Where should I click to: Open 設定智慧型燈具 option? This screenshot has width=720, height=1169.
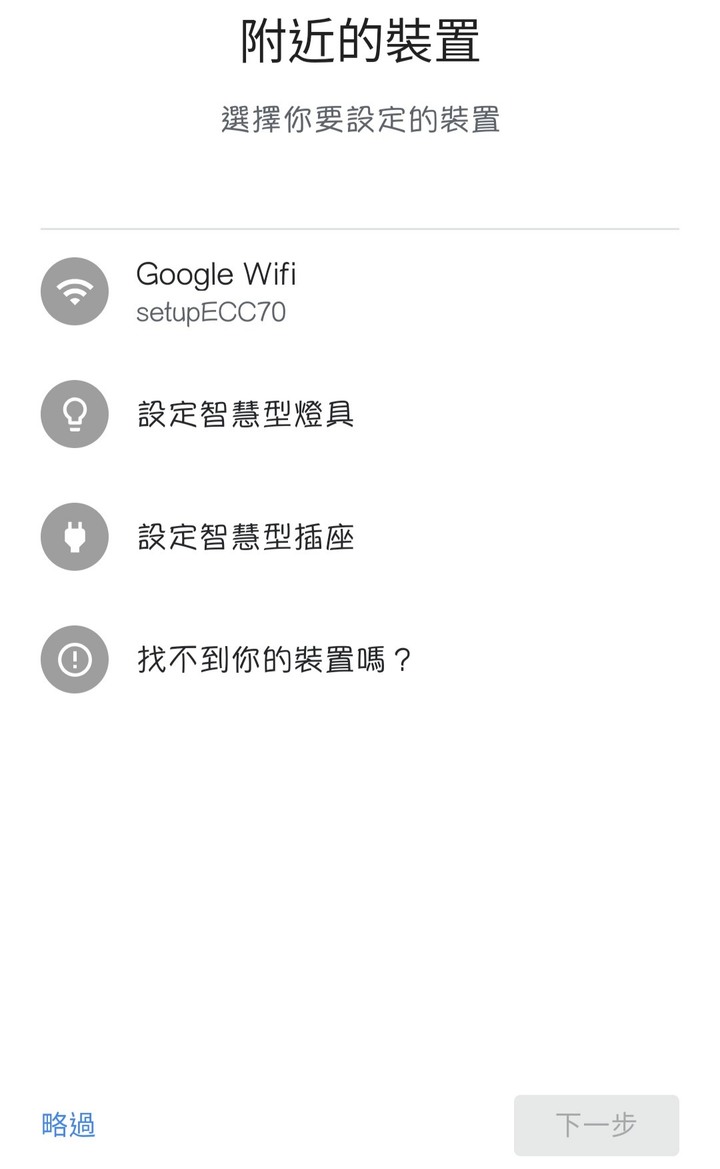pos(360,414)
